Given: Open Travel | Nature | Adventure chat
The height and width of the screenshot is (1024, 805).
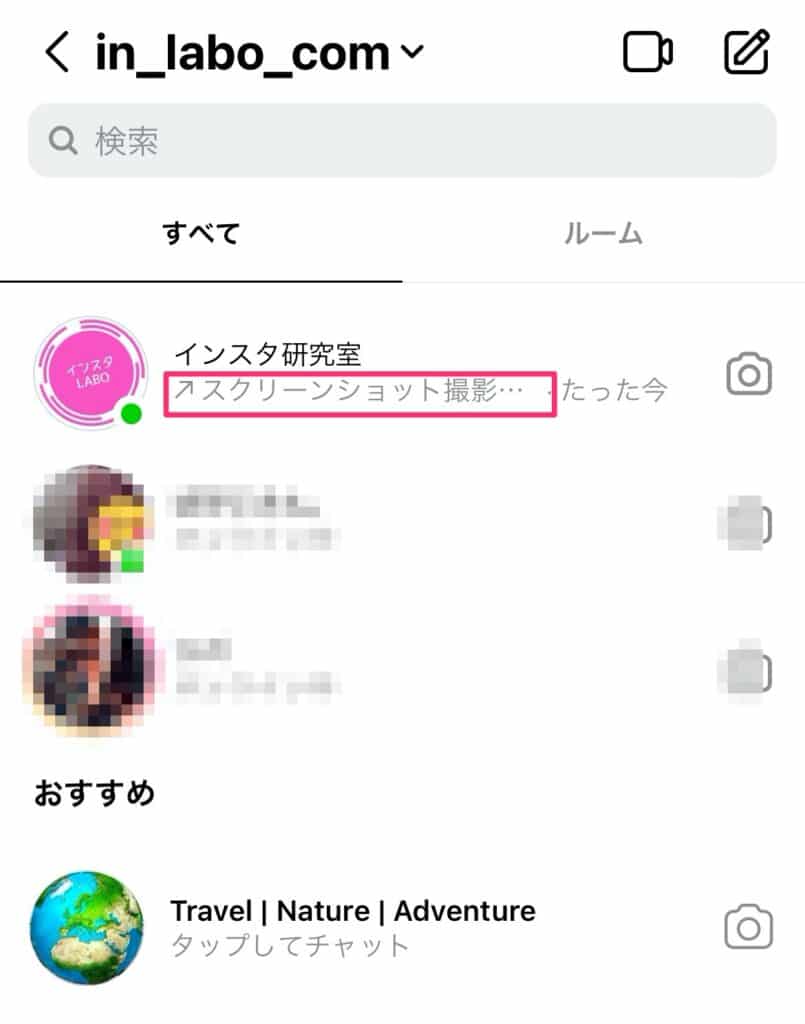Looking at the screenshot, I should 353,927.
